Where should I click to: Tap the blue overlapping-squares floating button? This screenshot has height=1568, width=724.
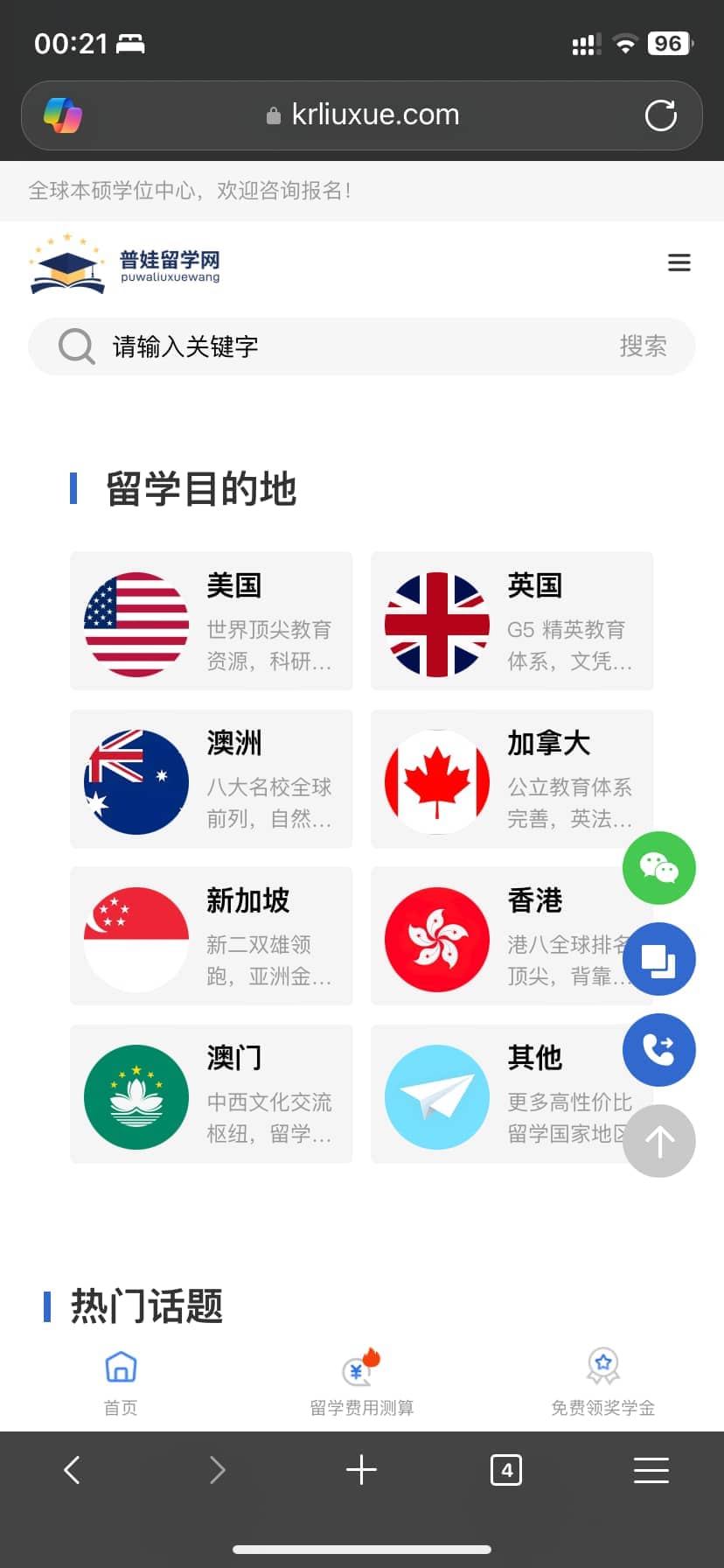tap(659, 959)
